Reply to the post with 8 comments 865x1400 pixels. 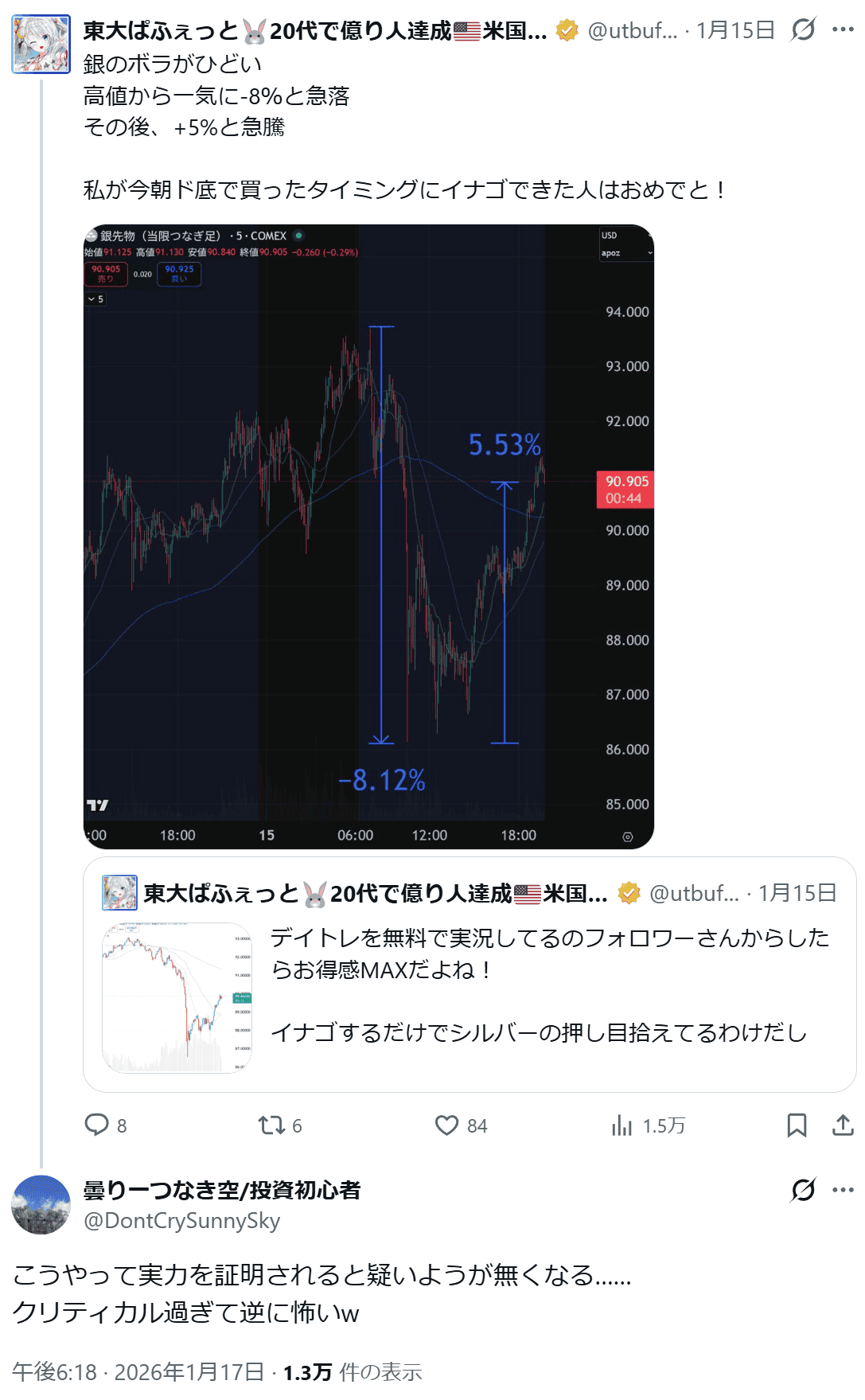coord(97,1125)
